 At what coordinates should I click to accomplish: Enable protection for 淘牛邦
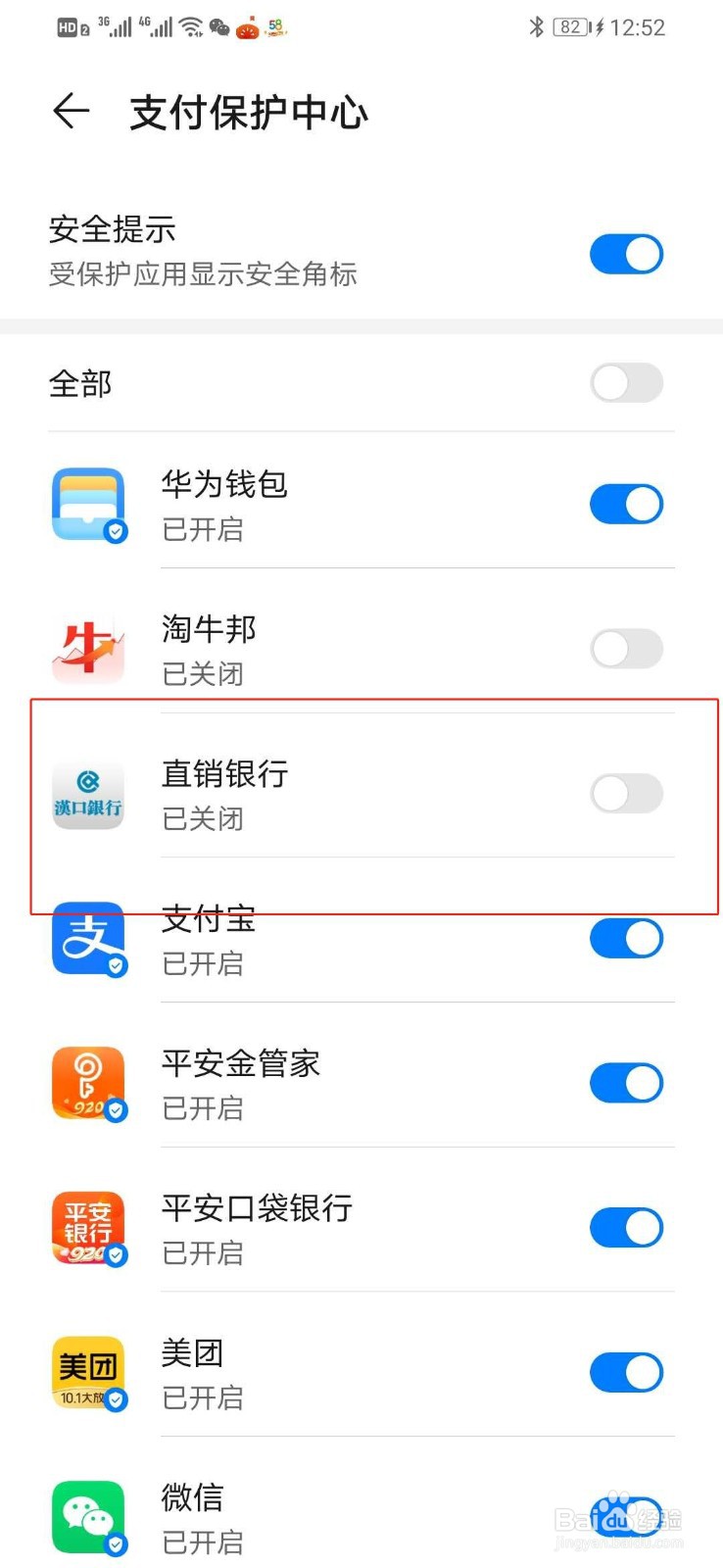627,648
